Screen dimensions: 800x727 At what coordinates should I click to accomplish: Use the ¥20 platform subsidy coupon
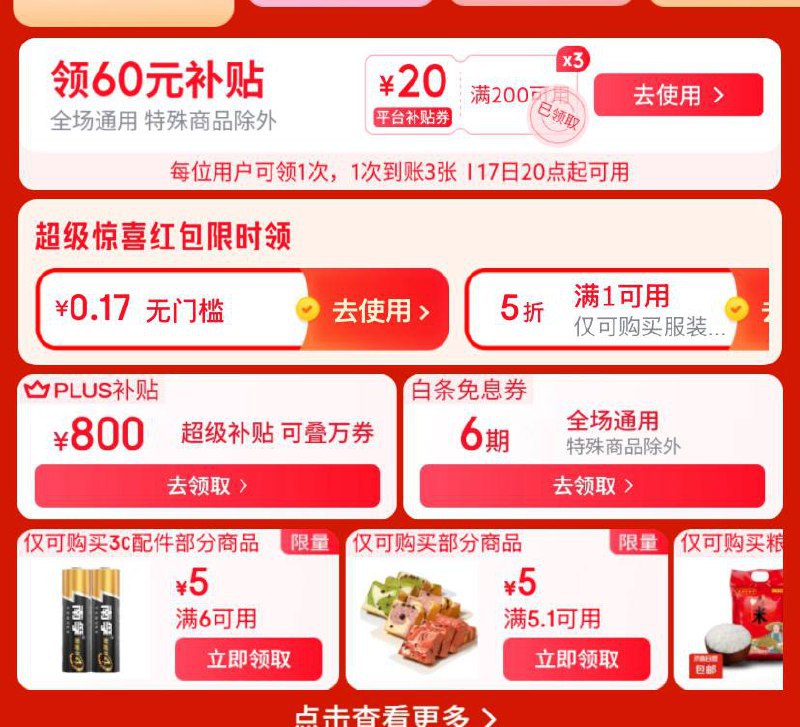tap(678, 95)
